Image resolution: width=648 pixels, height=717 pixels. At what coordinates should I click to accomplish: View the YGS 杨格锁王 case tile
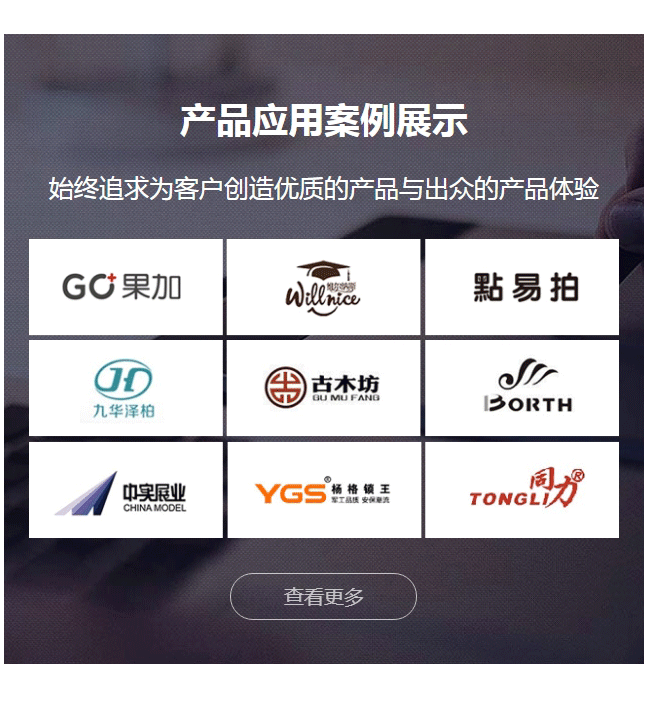(x=323, y=490)
